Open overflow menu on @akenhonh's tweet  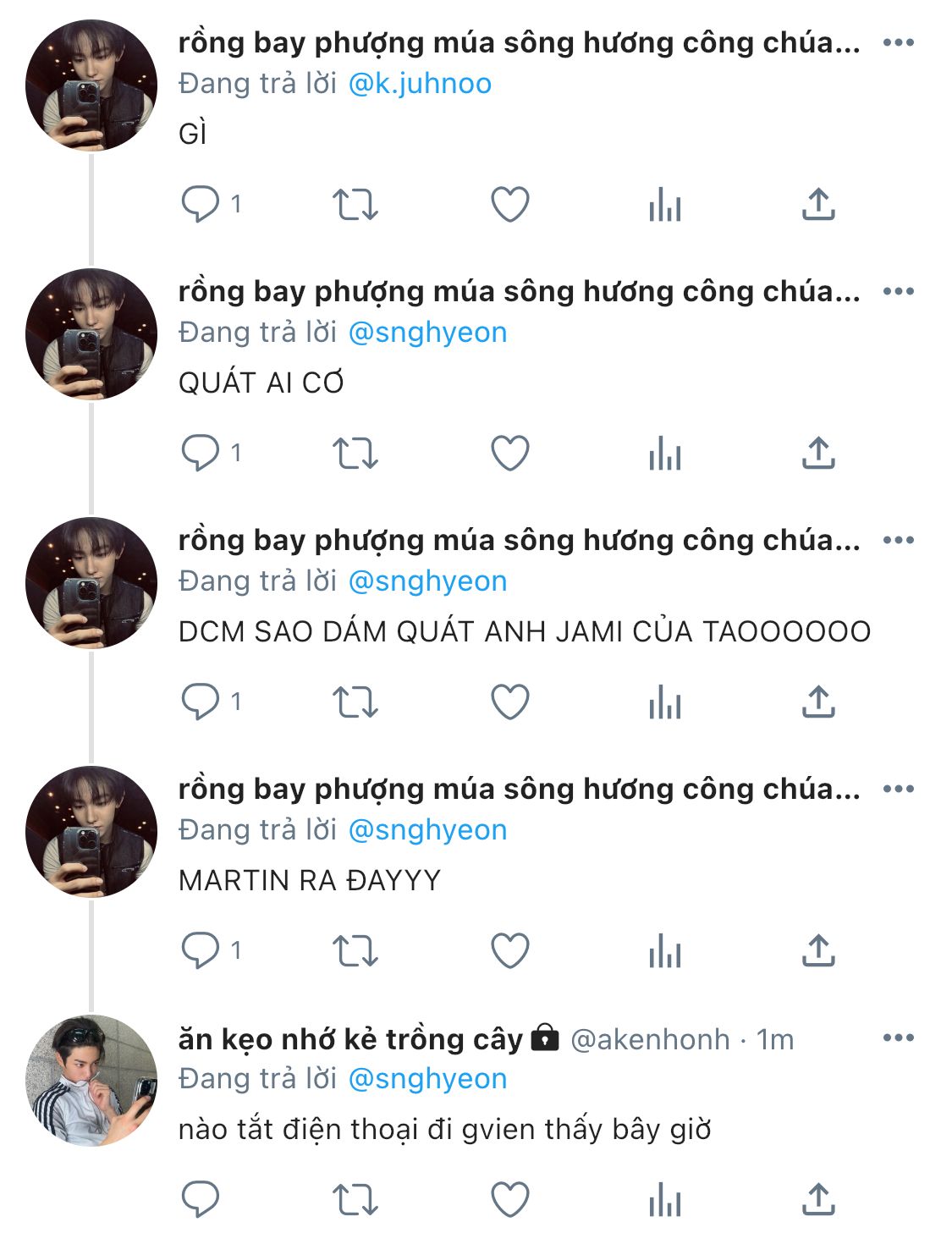[898, 1038]
